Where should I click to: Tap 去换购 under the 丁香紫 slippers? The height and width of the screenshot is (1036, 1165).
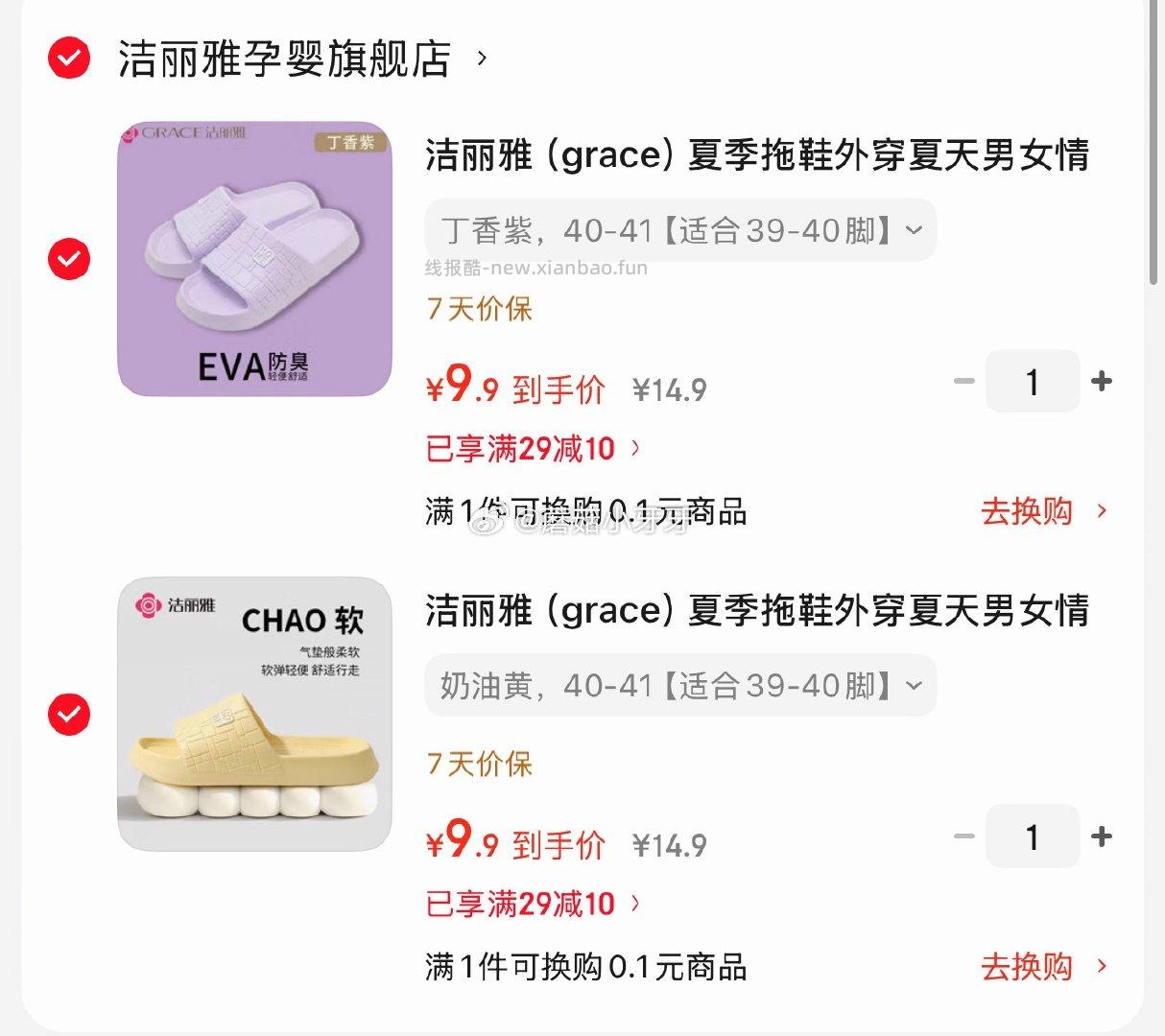point(1042,511)
